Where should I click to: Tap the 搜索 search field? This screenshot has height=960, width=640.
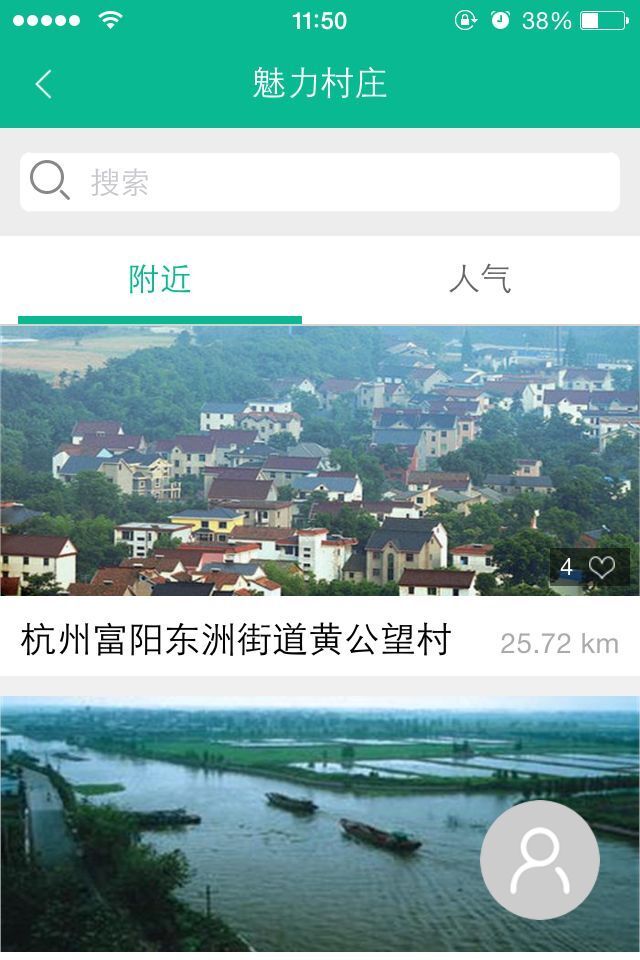[x=320, y=182]
